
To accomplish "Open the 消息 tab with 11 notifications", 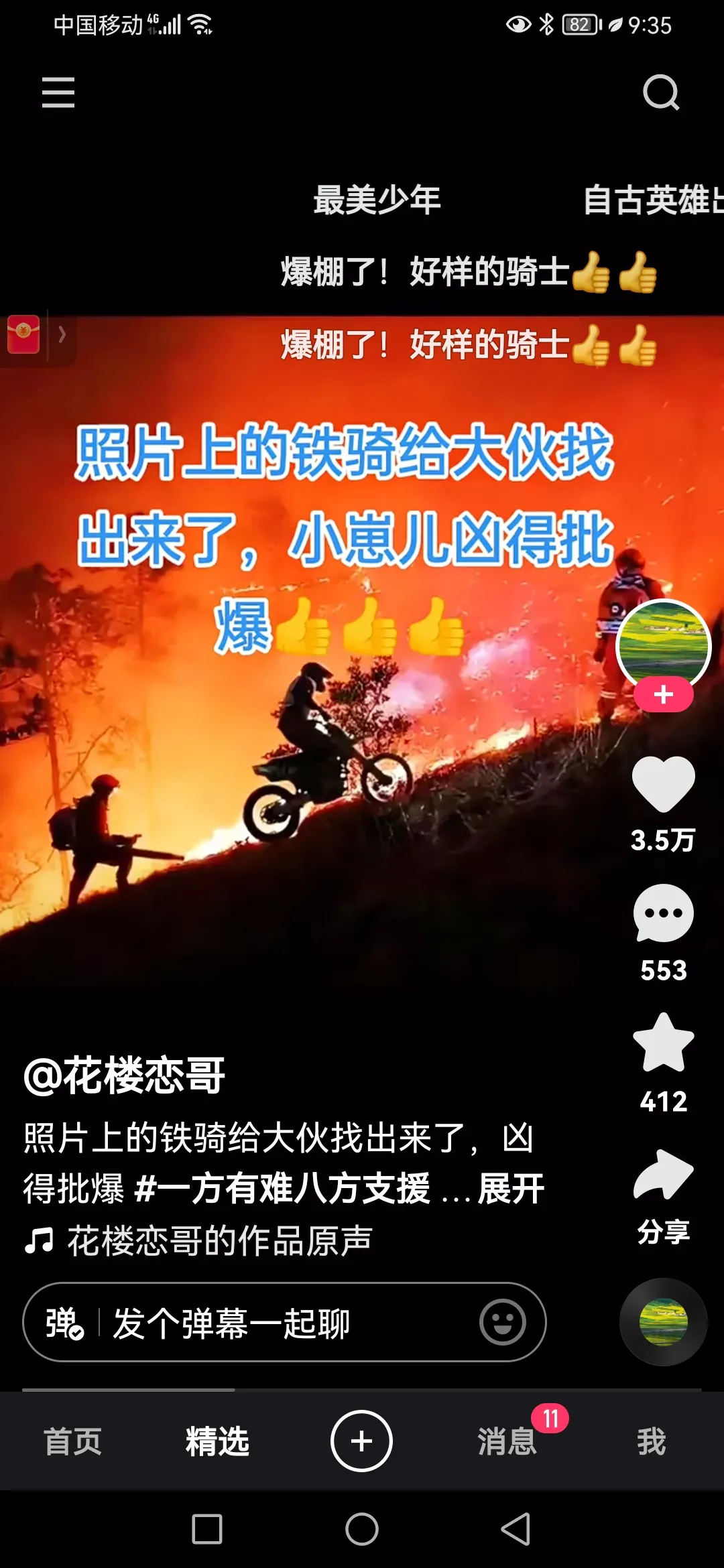I will point(507,1441).
